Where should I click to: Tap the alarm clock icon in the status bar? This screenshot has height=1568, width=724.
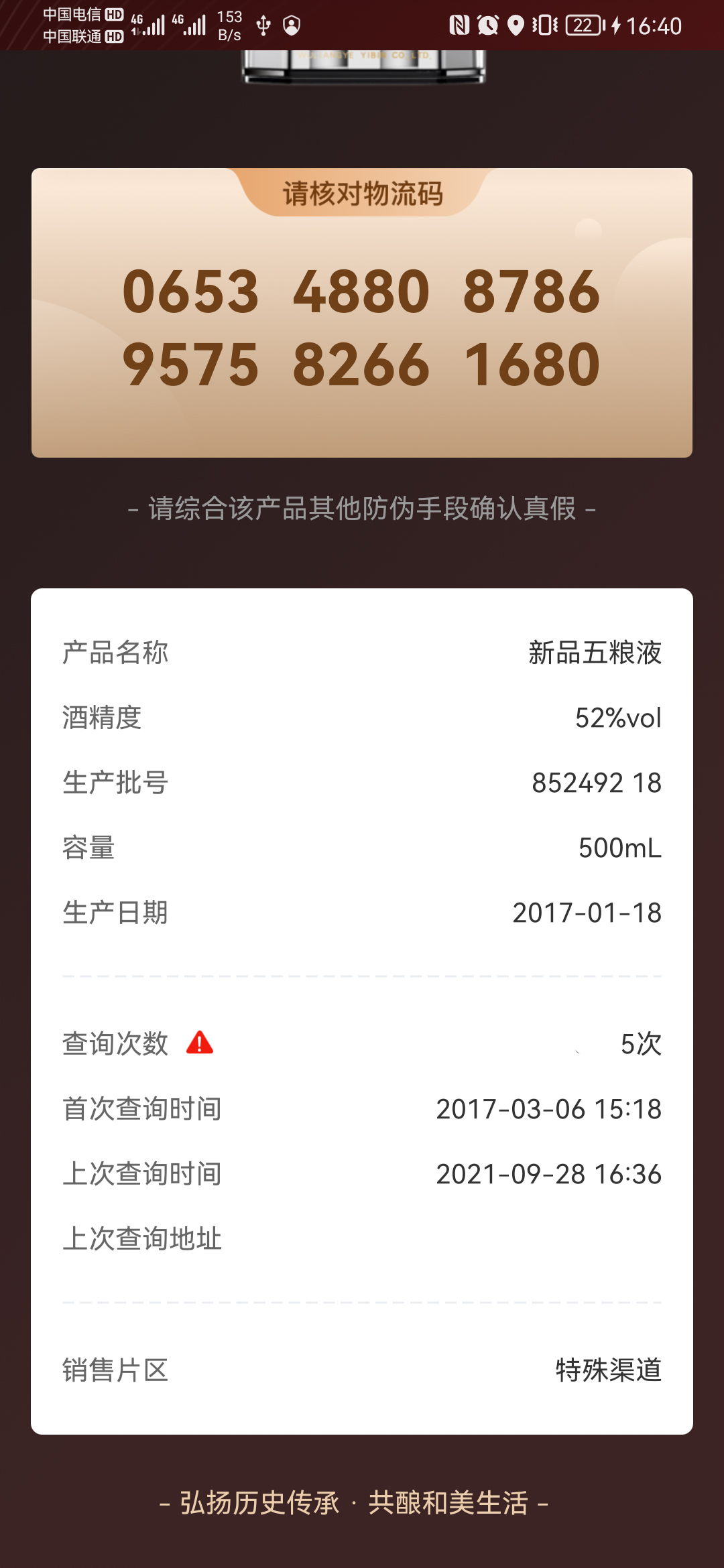(x=487, y=23)
